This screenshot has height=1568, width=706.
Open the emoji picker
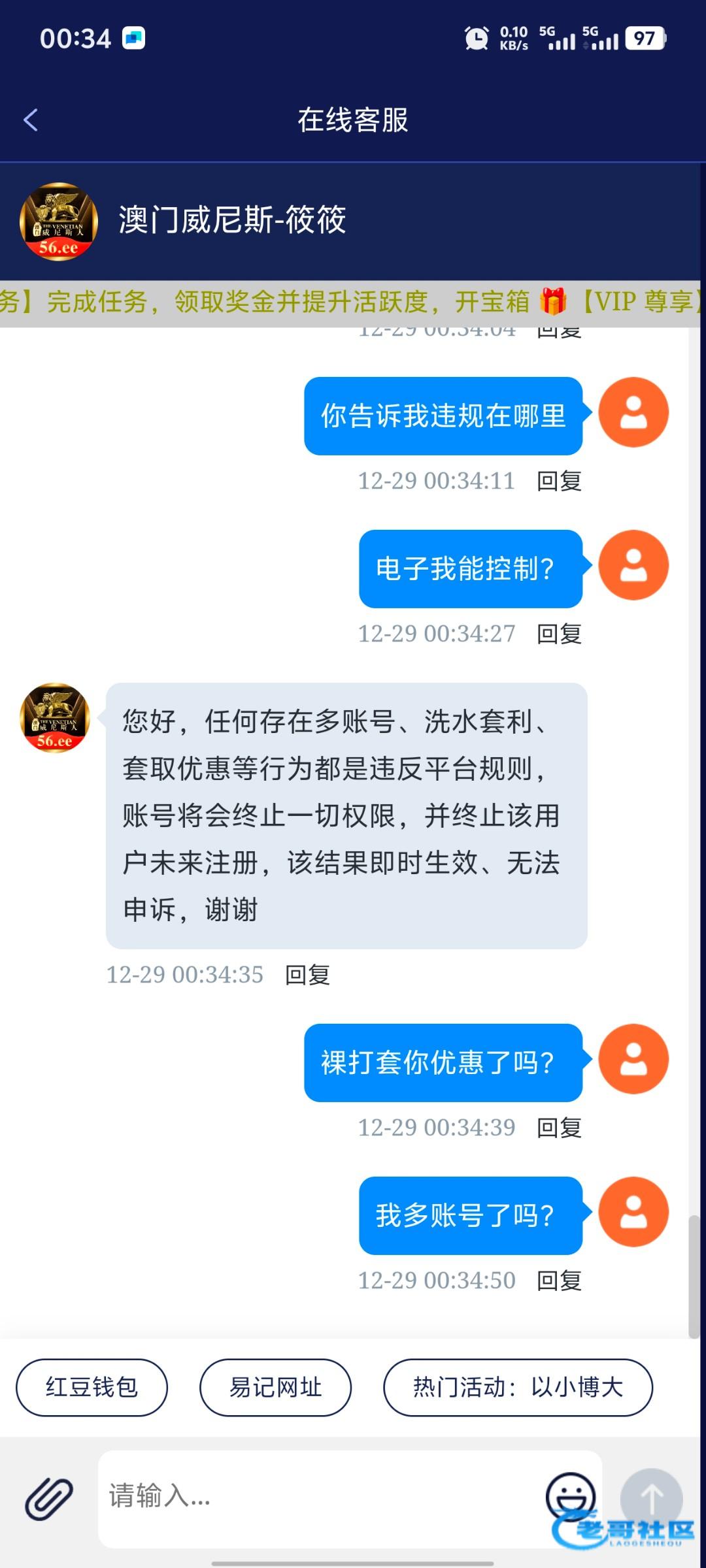570,1495
